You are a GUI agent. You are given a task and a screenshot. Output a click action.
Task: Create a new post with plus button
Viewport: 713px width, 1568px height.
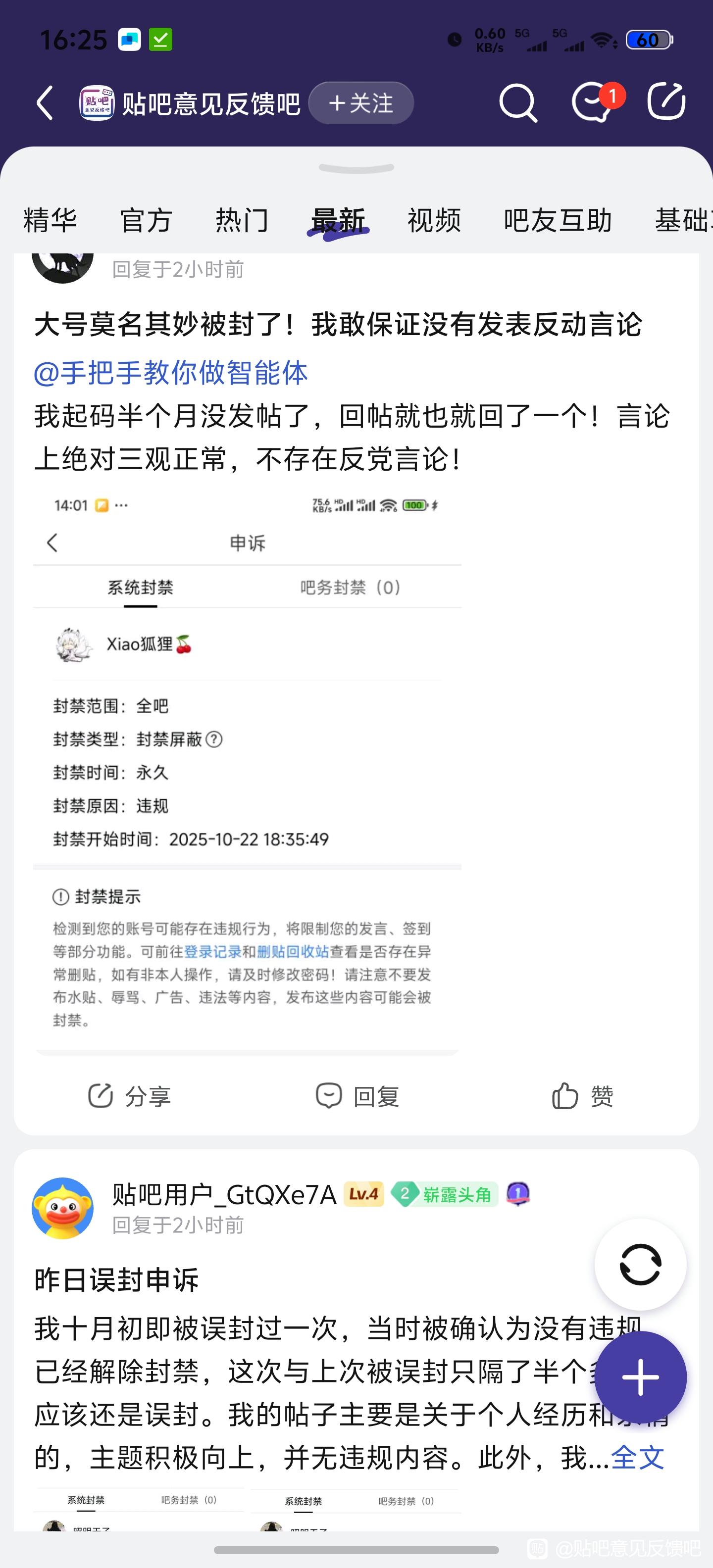click(x=640, y=1377)
